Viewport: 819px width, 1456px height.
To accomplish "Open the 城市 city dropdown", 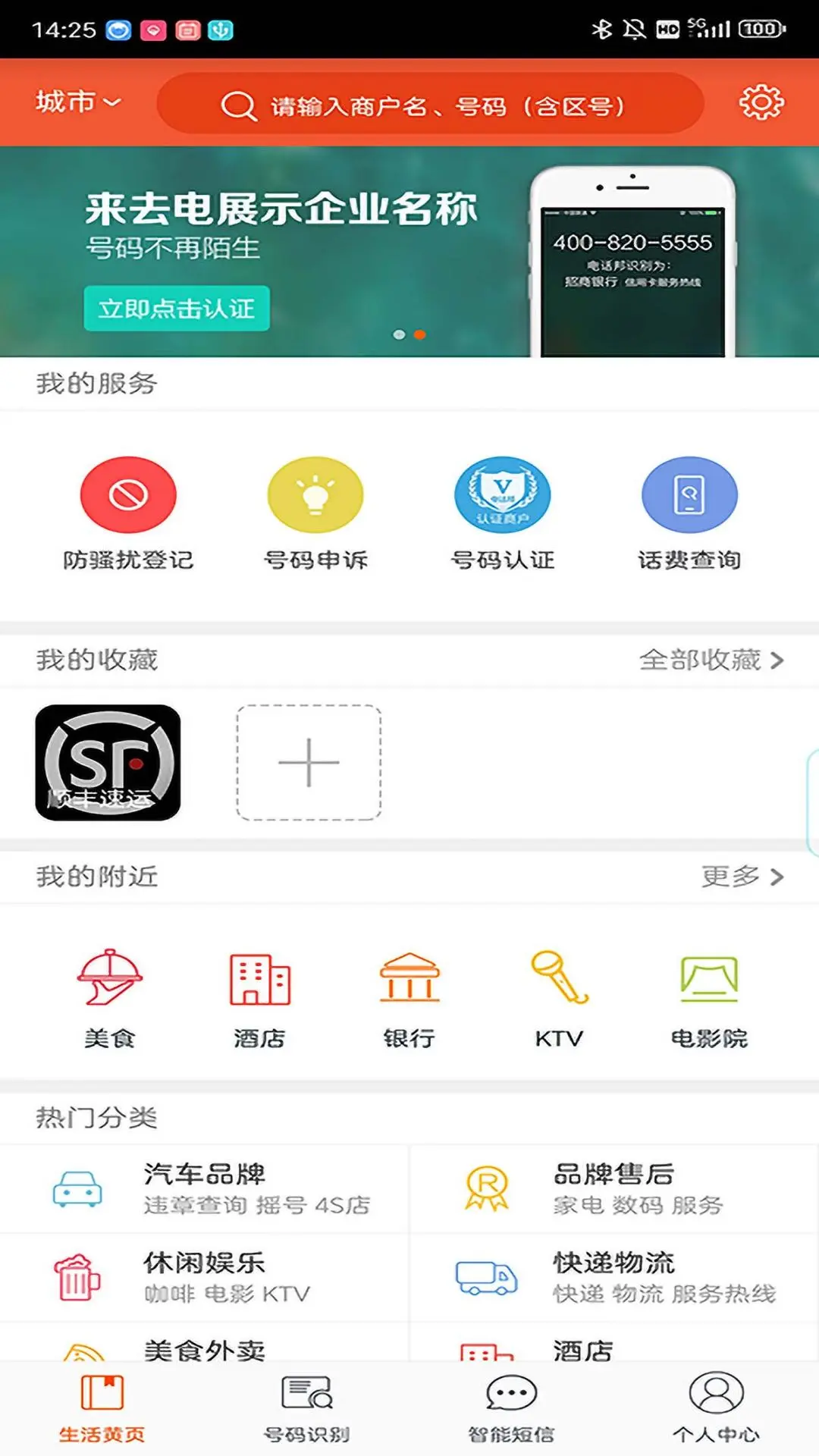I will 77,102.
